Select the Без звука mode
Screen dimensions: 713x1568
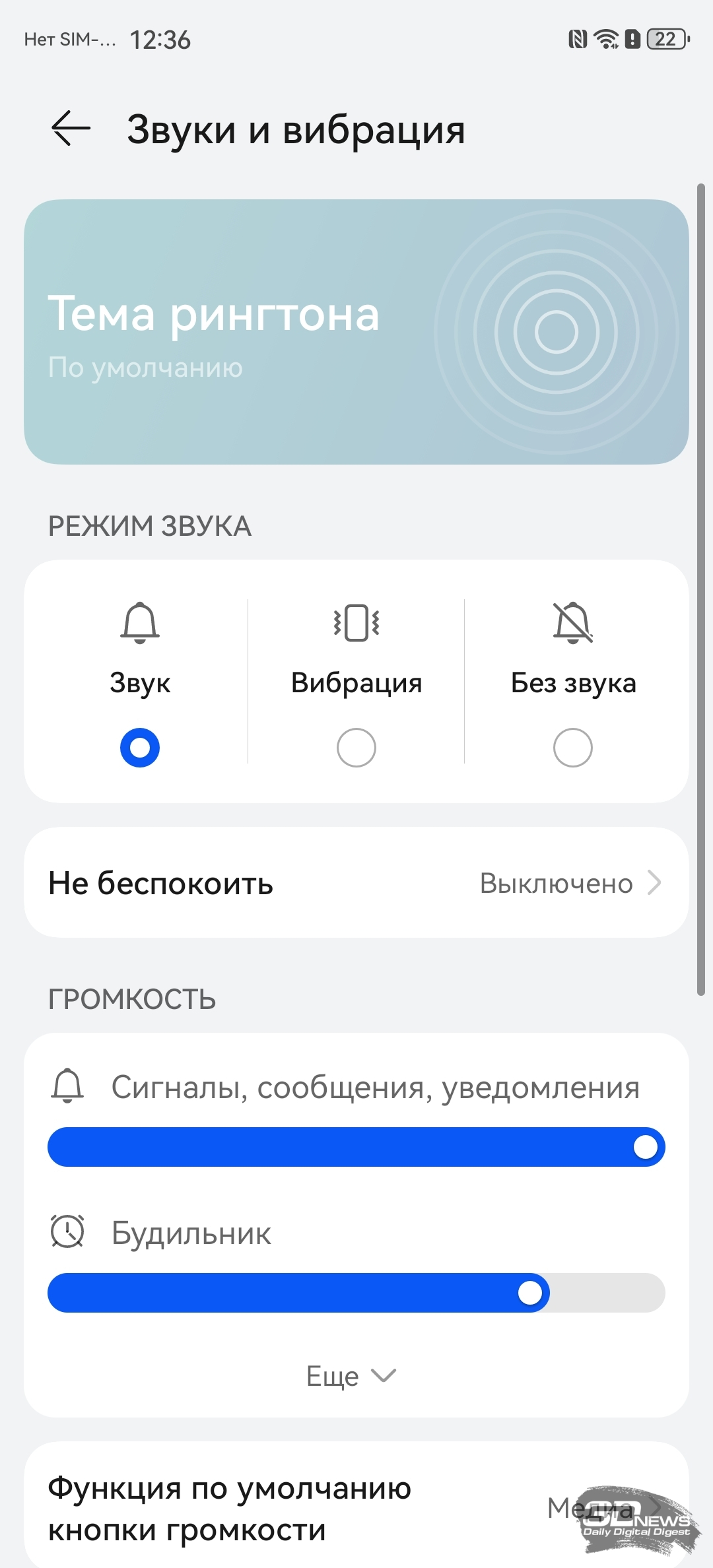(x=572, y=747)
